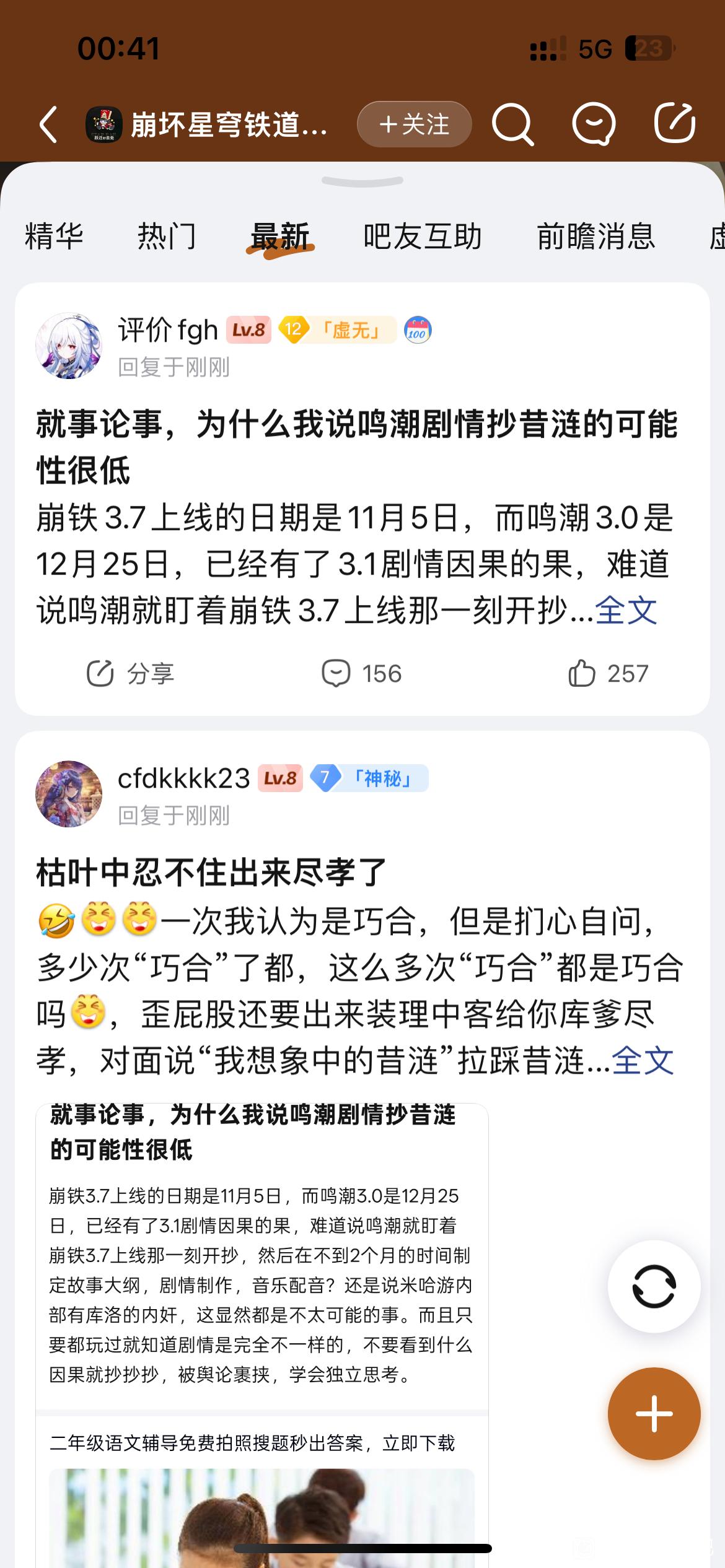
Task: Tap the share icon in top bar
Action: pos(675,123)
